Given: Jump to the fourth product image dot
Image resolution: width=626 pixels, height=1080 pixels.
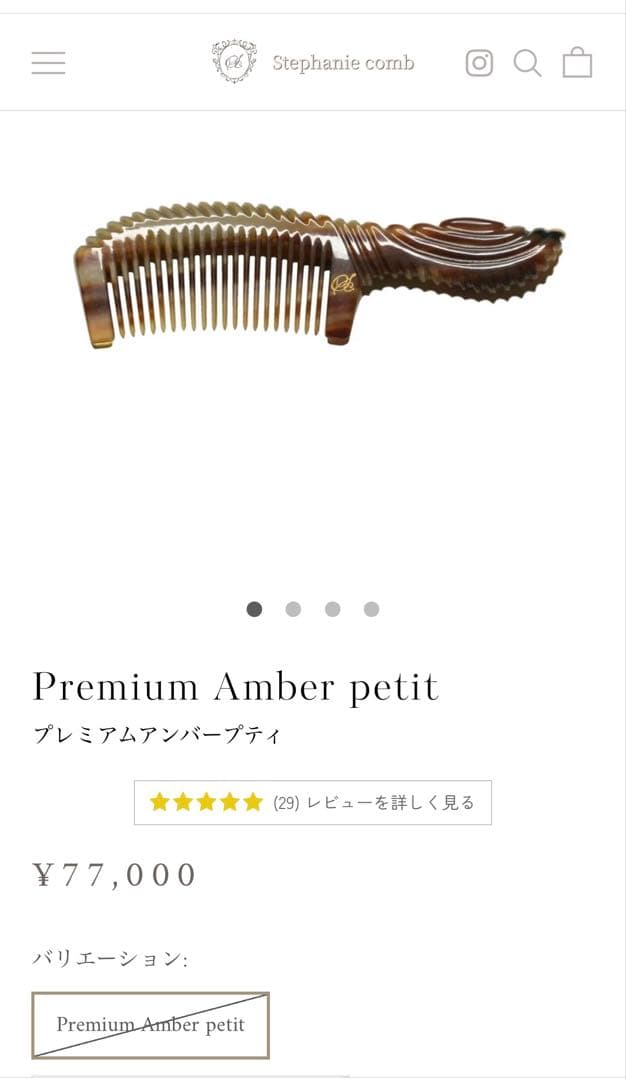Looking at the screenshot, I should 371,609.
